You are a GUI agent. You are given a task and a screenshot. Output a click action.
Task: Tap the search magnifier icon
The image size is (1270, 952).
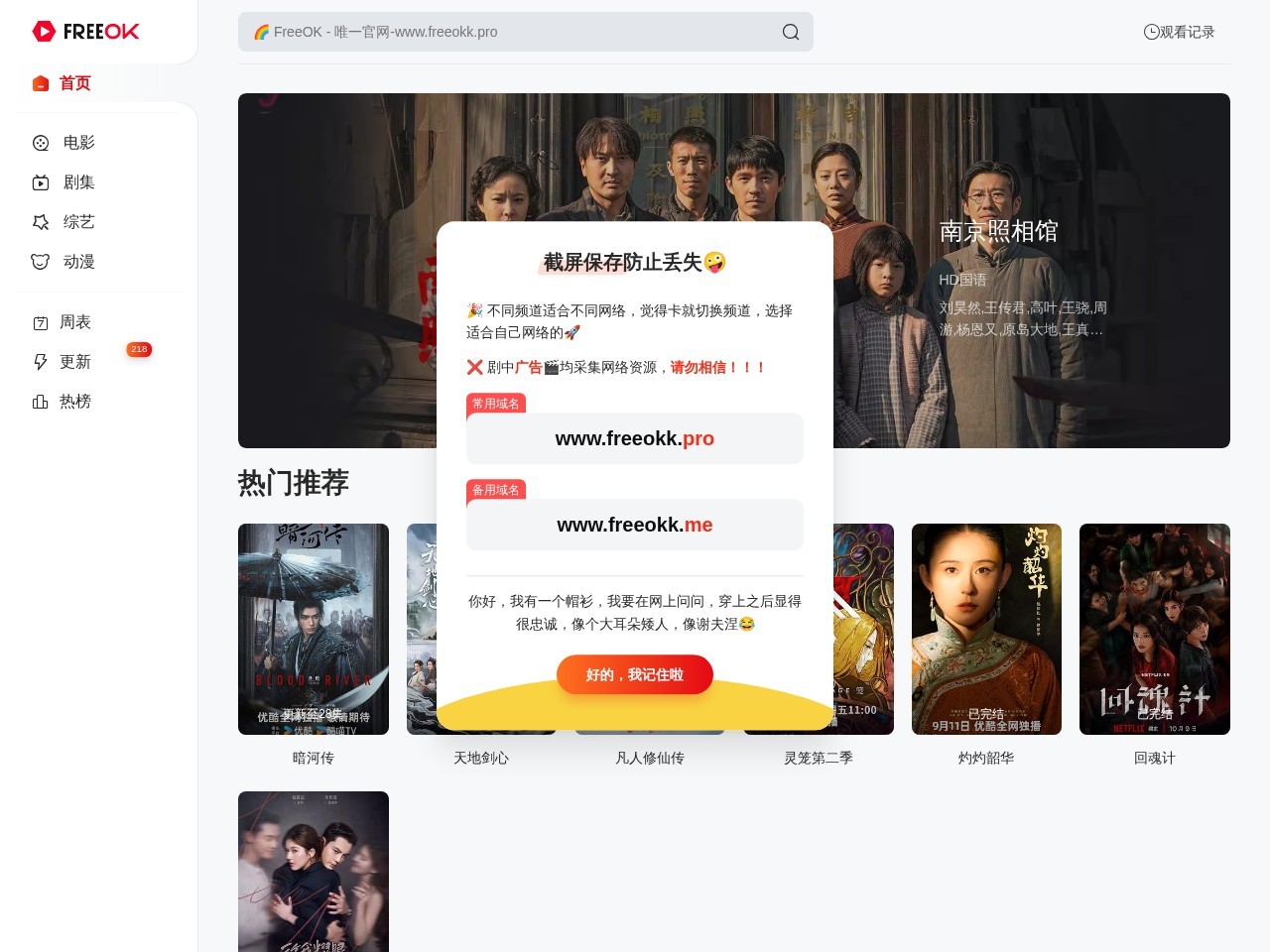click(x=791, y=32)
